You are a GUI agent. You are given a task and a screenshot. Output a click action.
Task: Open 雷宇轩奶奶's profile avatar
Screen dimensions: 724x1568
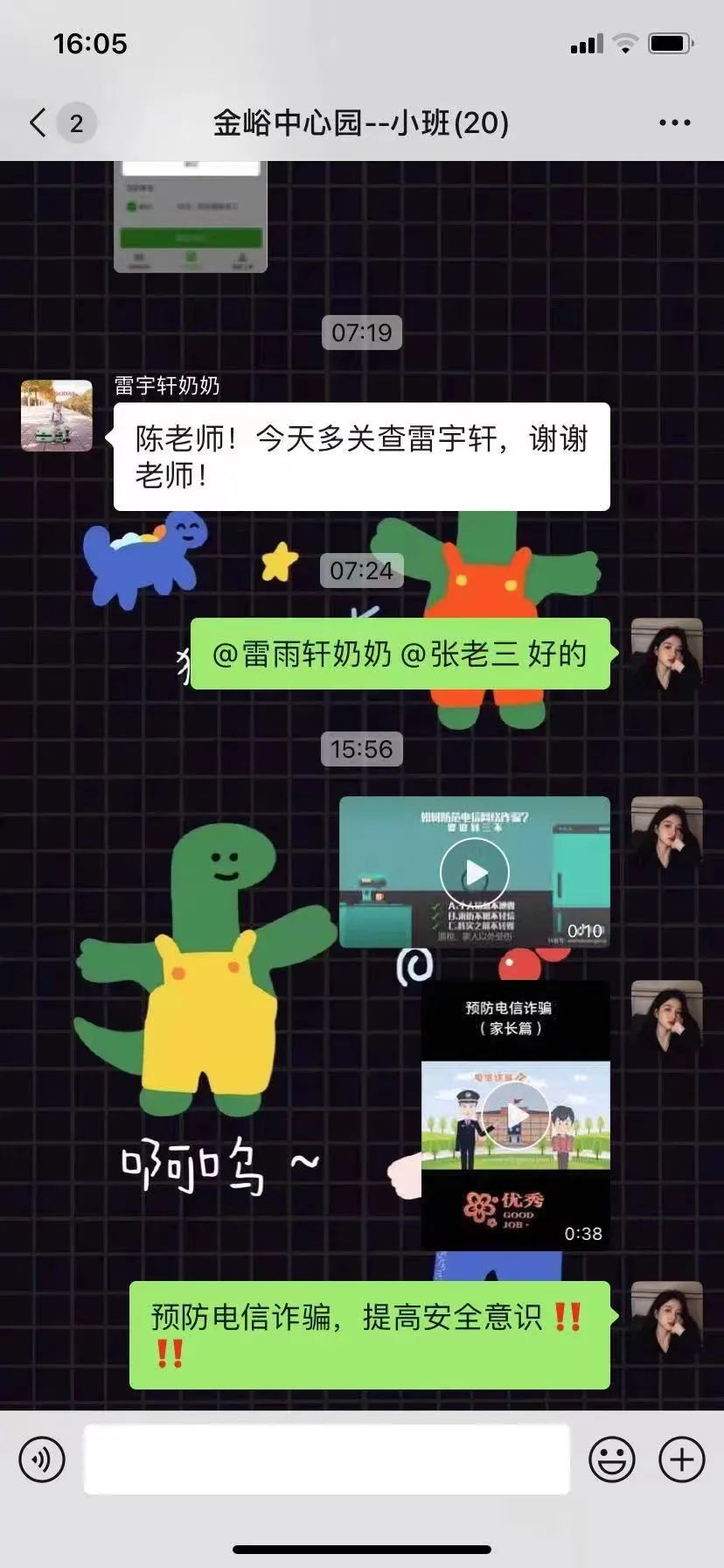click(x=57, y=416)
